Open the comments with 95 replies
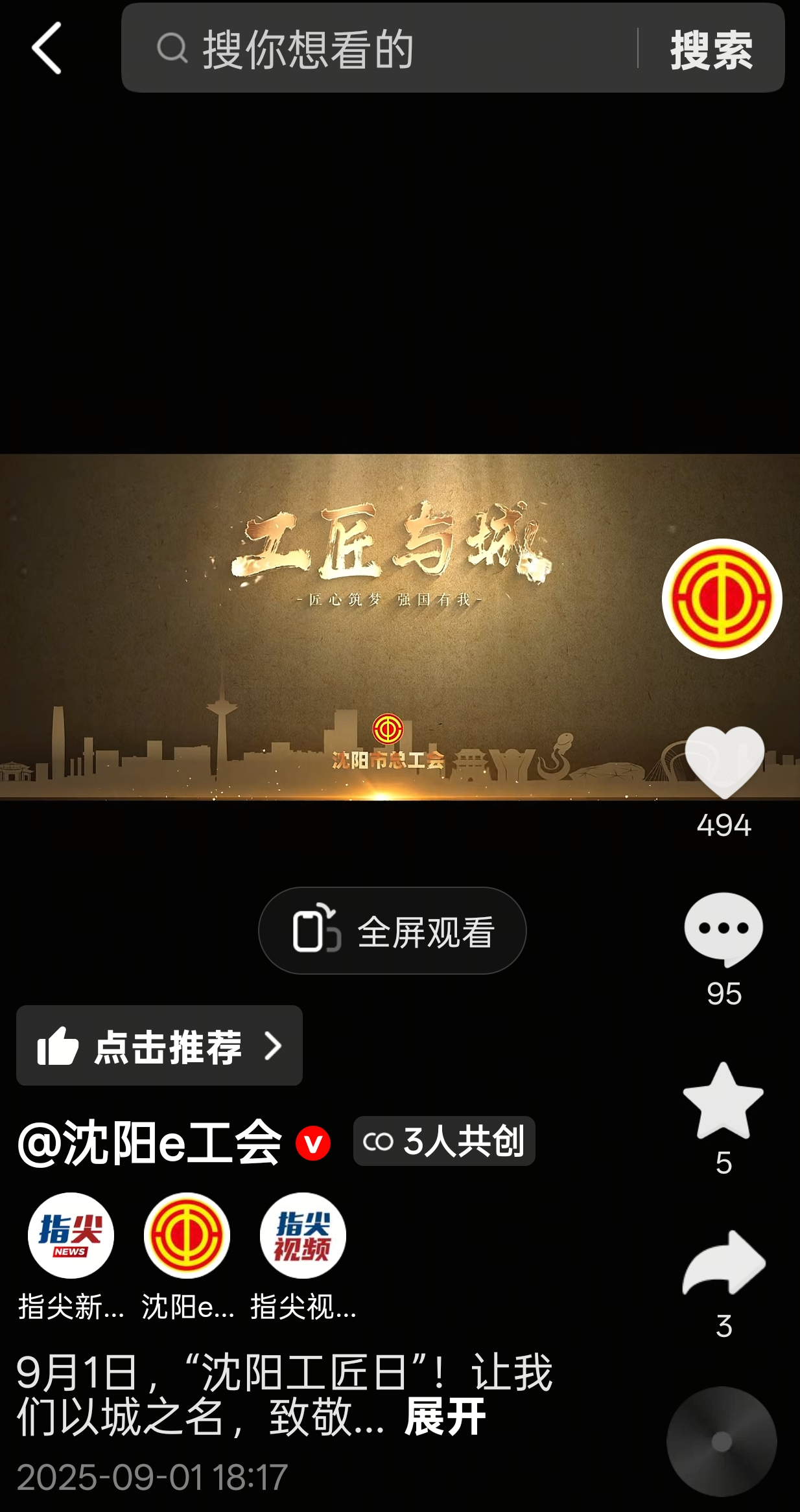 (724, 929)
